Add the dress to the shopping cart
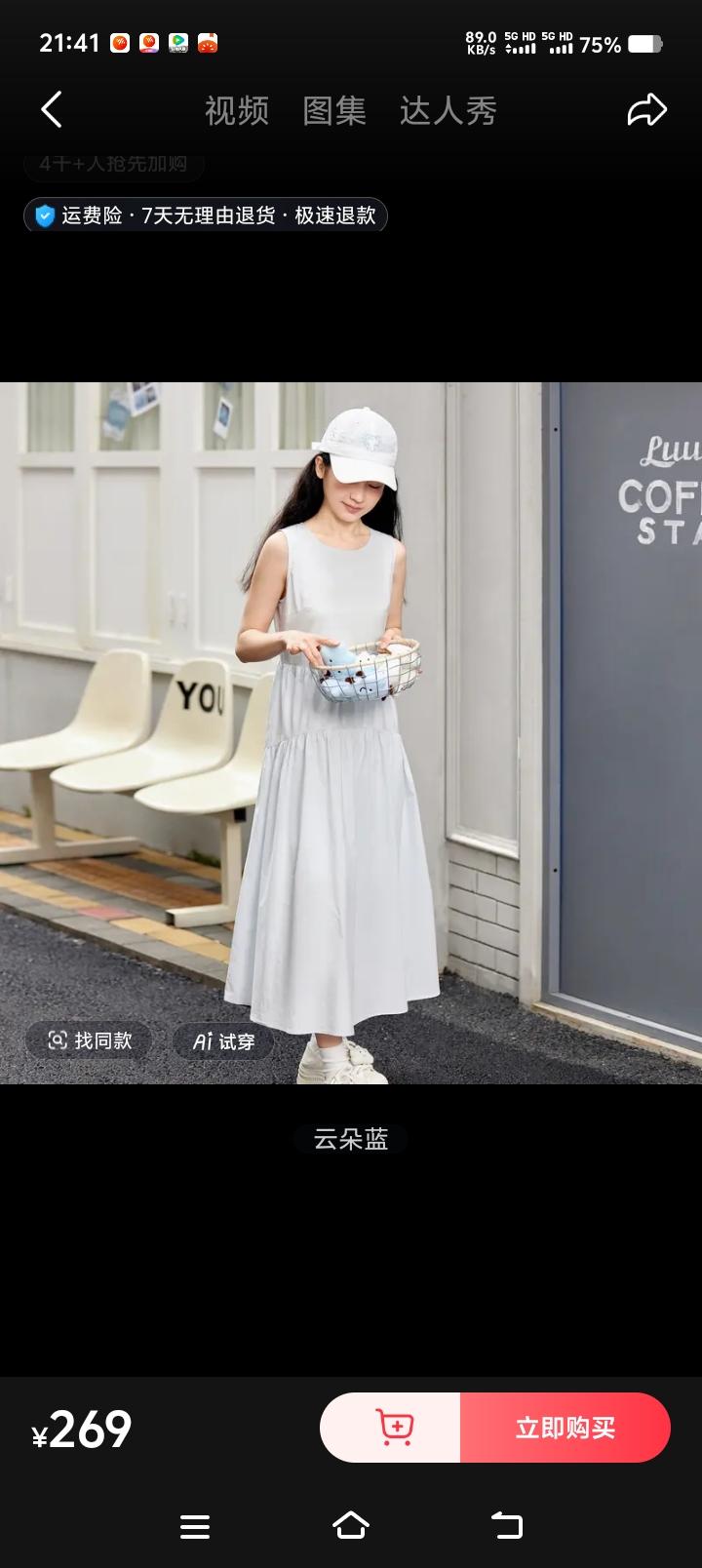 393,1428
